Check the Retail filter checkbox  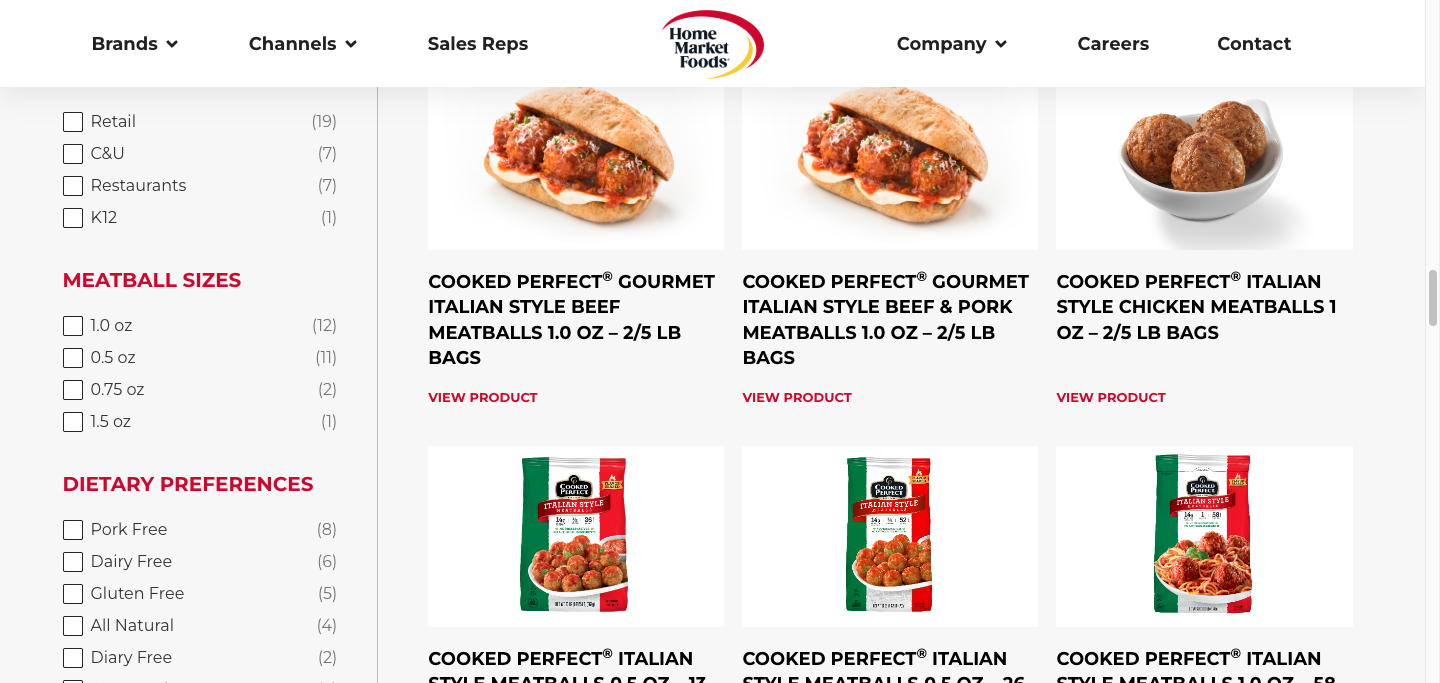click(73, 122)
